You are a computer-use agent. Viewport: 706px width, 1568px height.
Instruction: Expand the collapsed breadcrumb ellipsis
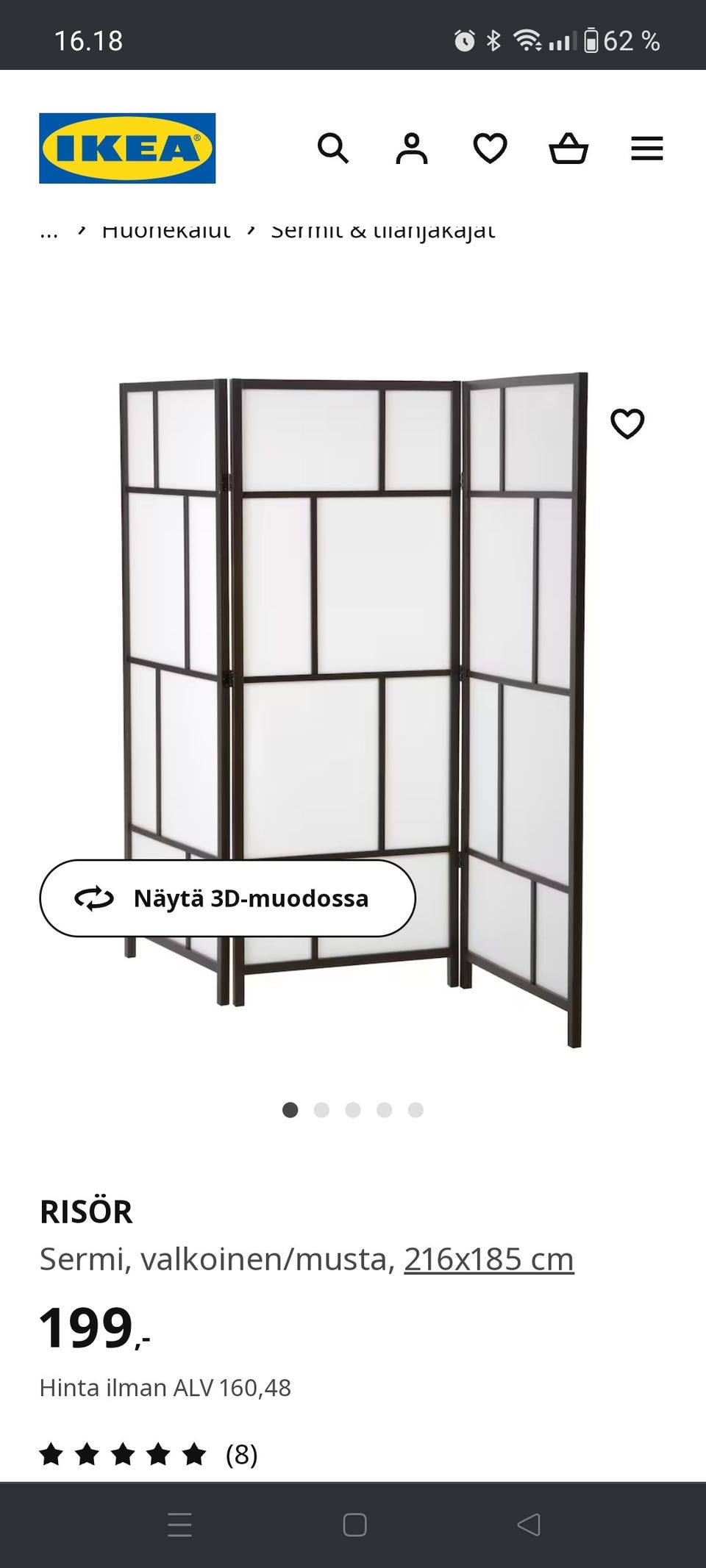[x=49, y=232]
